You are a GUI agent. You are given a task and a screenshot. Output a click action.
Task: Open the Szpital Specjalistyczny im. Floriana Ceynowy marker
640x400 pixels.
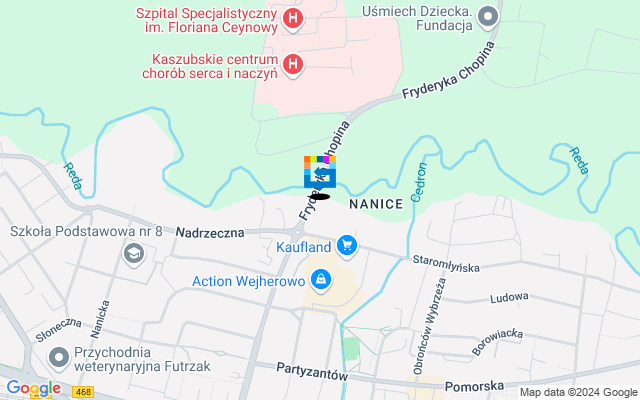(292, 17)
